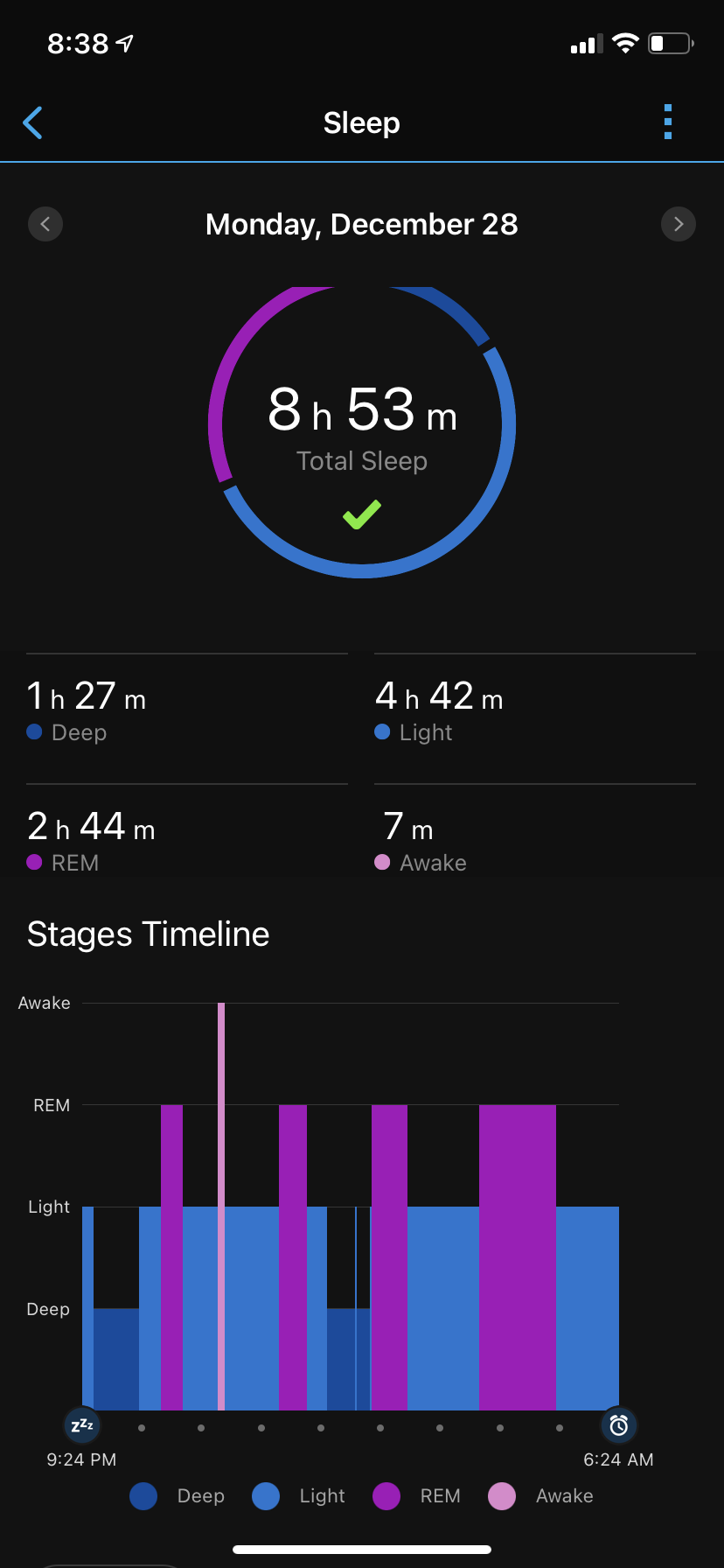The height and width of the screenshot is (1568, 724).
Task: Go back from the Sleep screen
Action: coord(33,122)
